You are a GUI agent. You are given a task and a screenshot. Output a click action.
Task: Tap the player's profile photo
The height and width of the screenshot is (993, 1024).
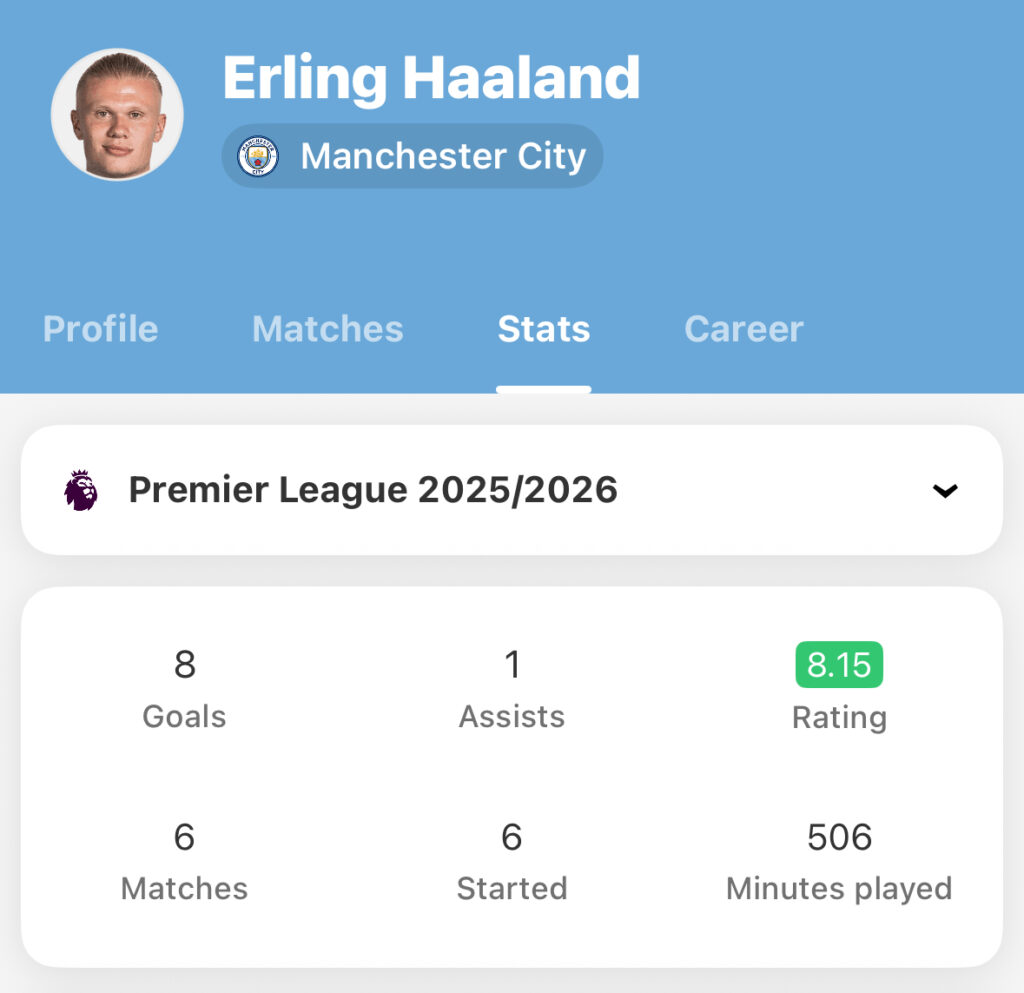(x=117, y=114)
